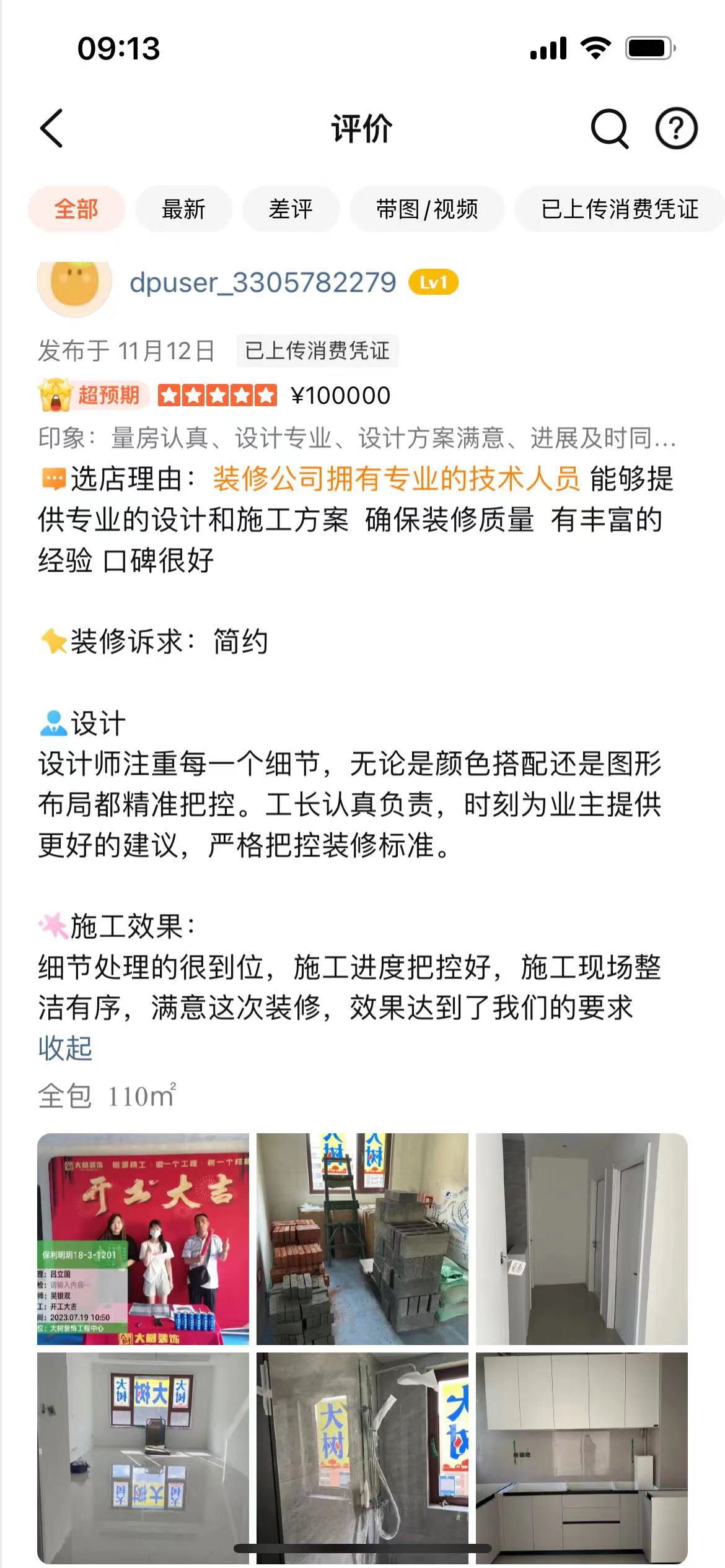Open the search icon in header
Viewport: 725px width, 1568px height.
pos(609,129)
